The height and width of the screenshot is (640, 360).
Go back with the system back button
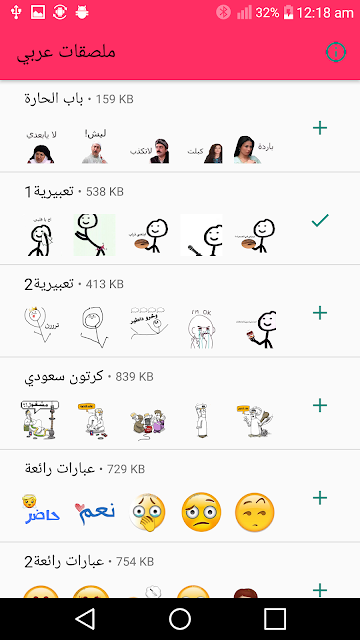[x=85, y=619]
